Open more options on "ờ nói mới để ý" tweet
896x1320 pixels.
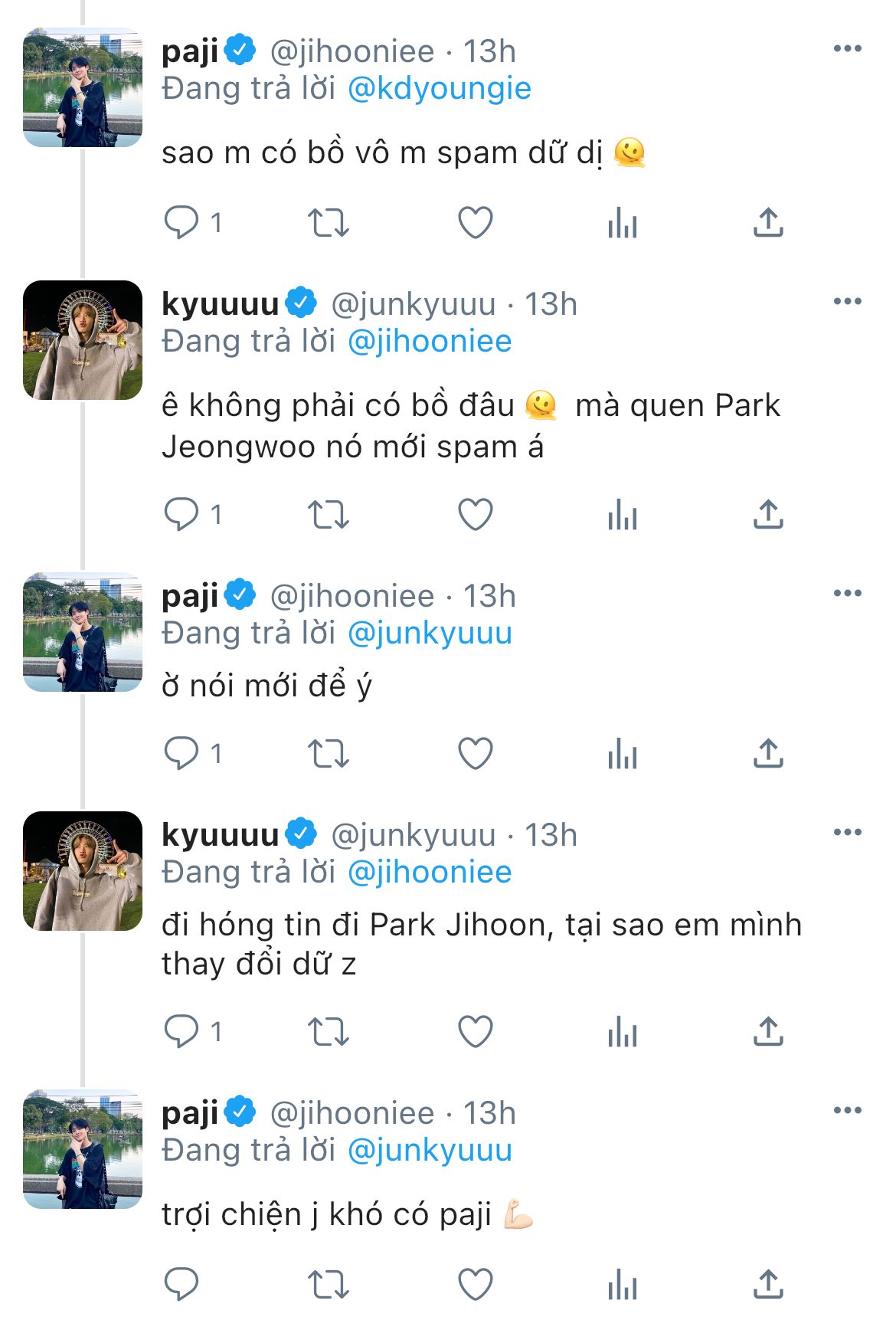click(x=847, y=594)
